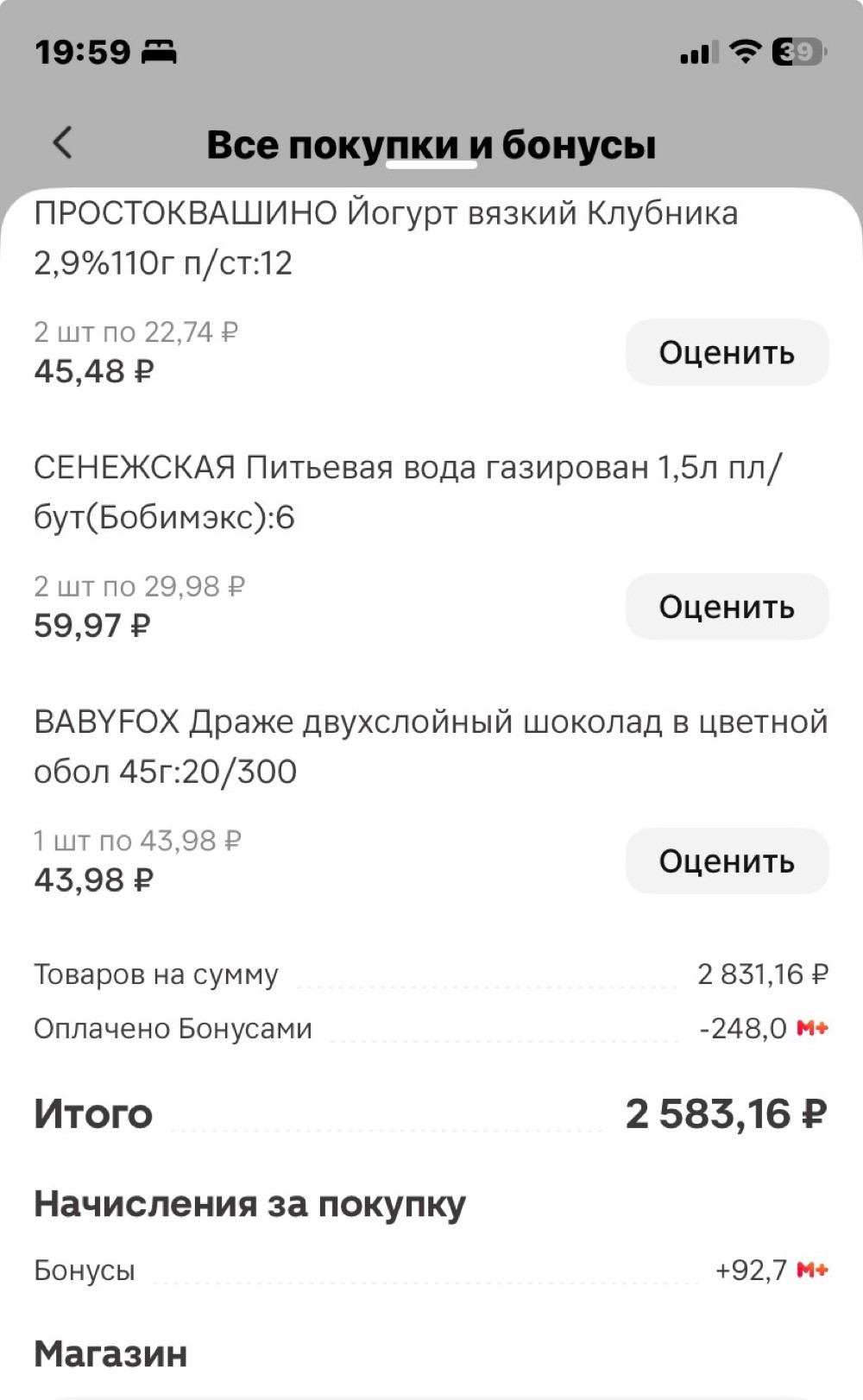Tap Оценить for BABYFOX chocolate dragee
The height and width of the screenshot is (1400, 863).
pos(727,861)
